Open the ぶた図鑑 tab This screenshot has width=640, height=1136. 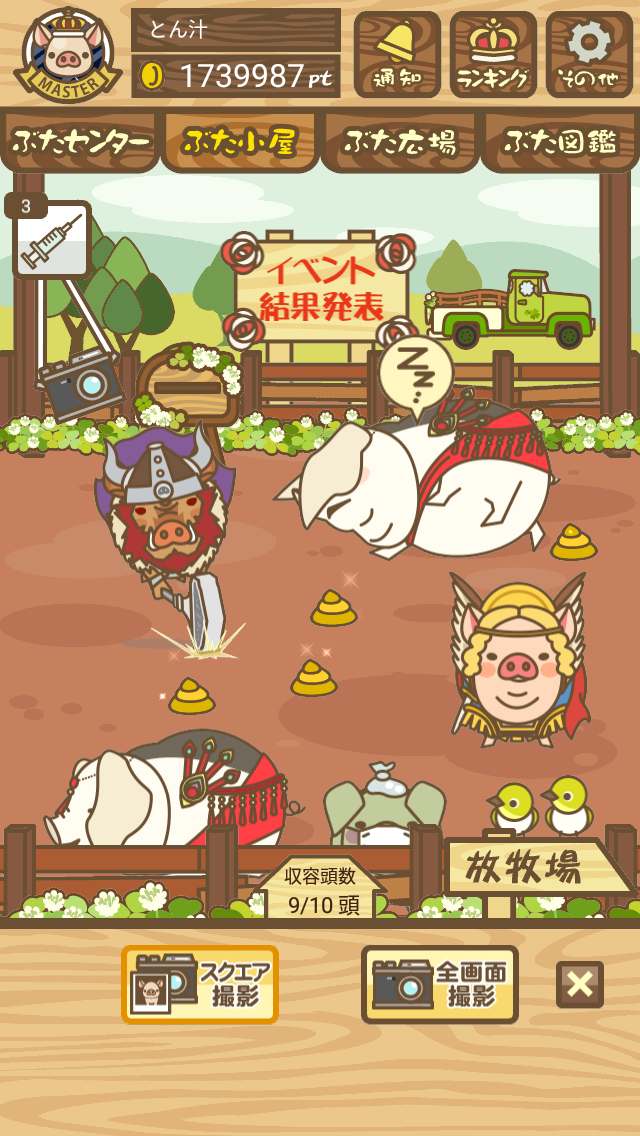tap(560, 142)
